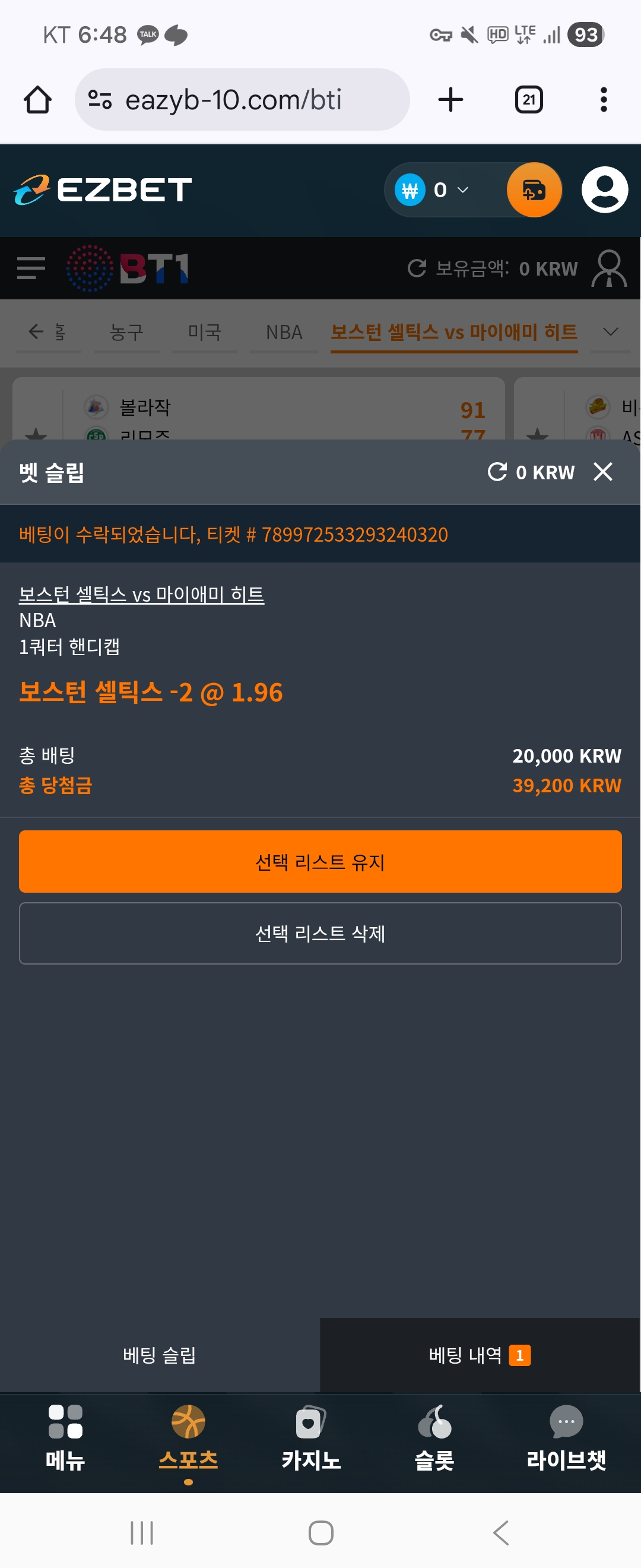
Task: Open 라이브챗 support chat
Action: [566, 1437]
